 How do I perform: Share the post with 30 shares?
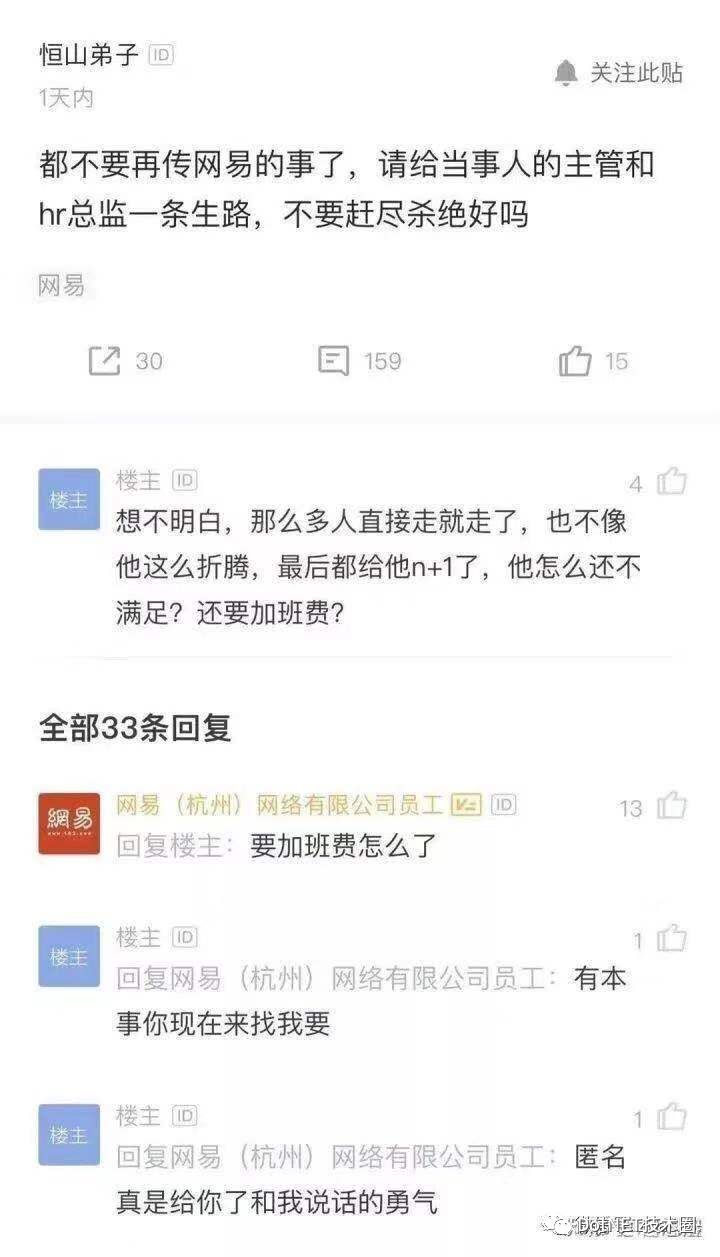point(104,360)
